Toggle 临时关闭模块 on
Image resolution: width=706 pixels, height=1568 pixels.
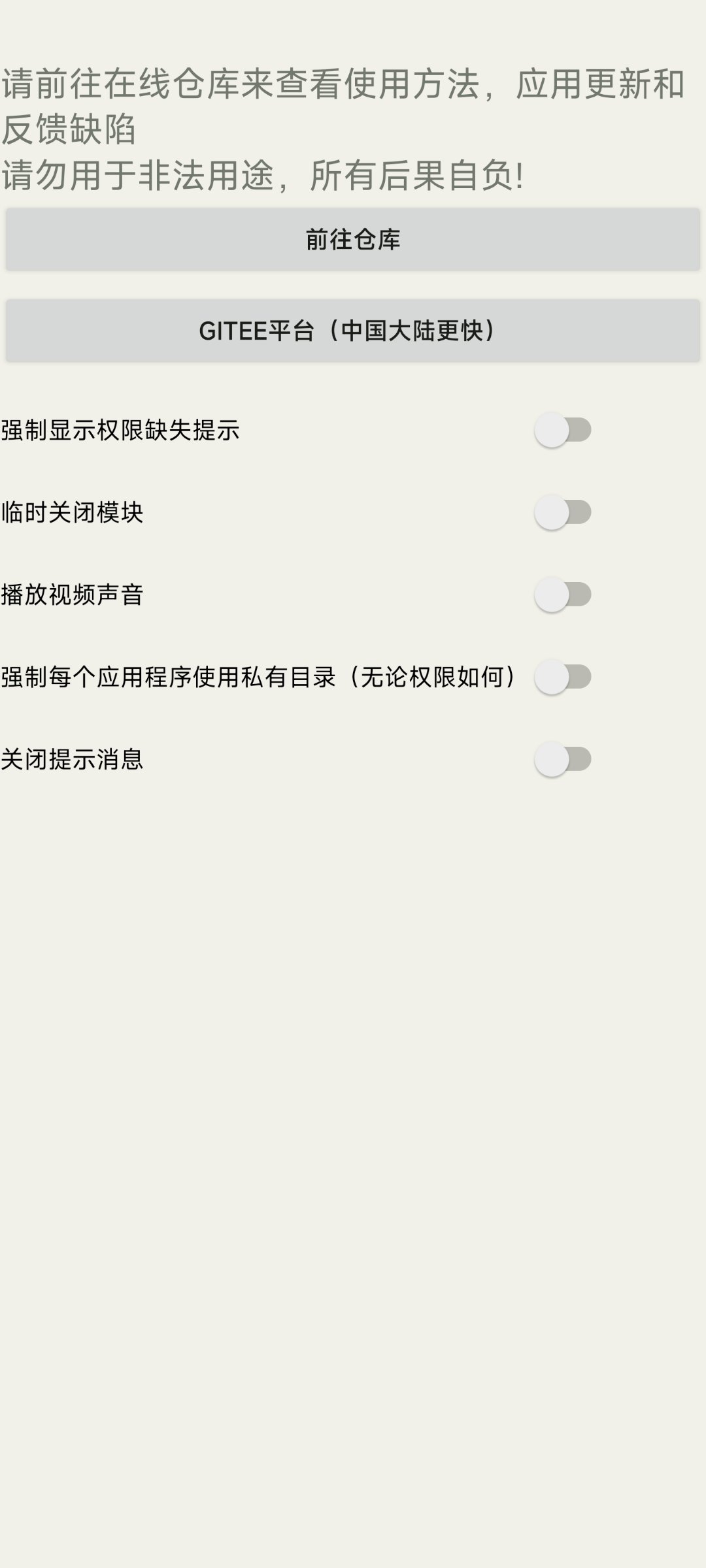[563, 512]
